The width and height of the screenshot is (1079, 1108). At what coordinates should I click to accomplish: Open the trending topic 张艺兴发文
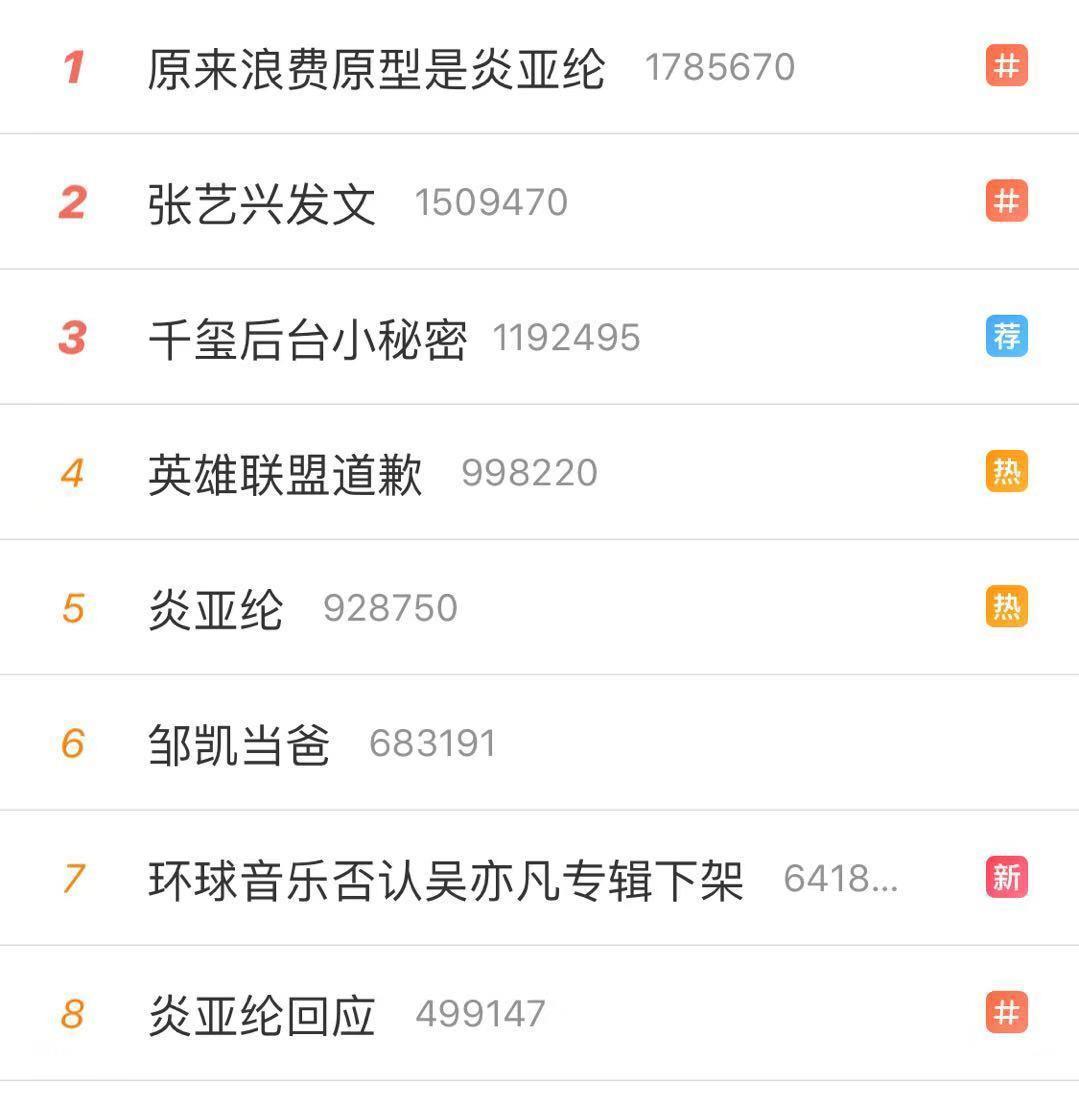[262, 203]
